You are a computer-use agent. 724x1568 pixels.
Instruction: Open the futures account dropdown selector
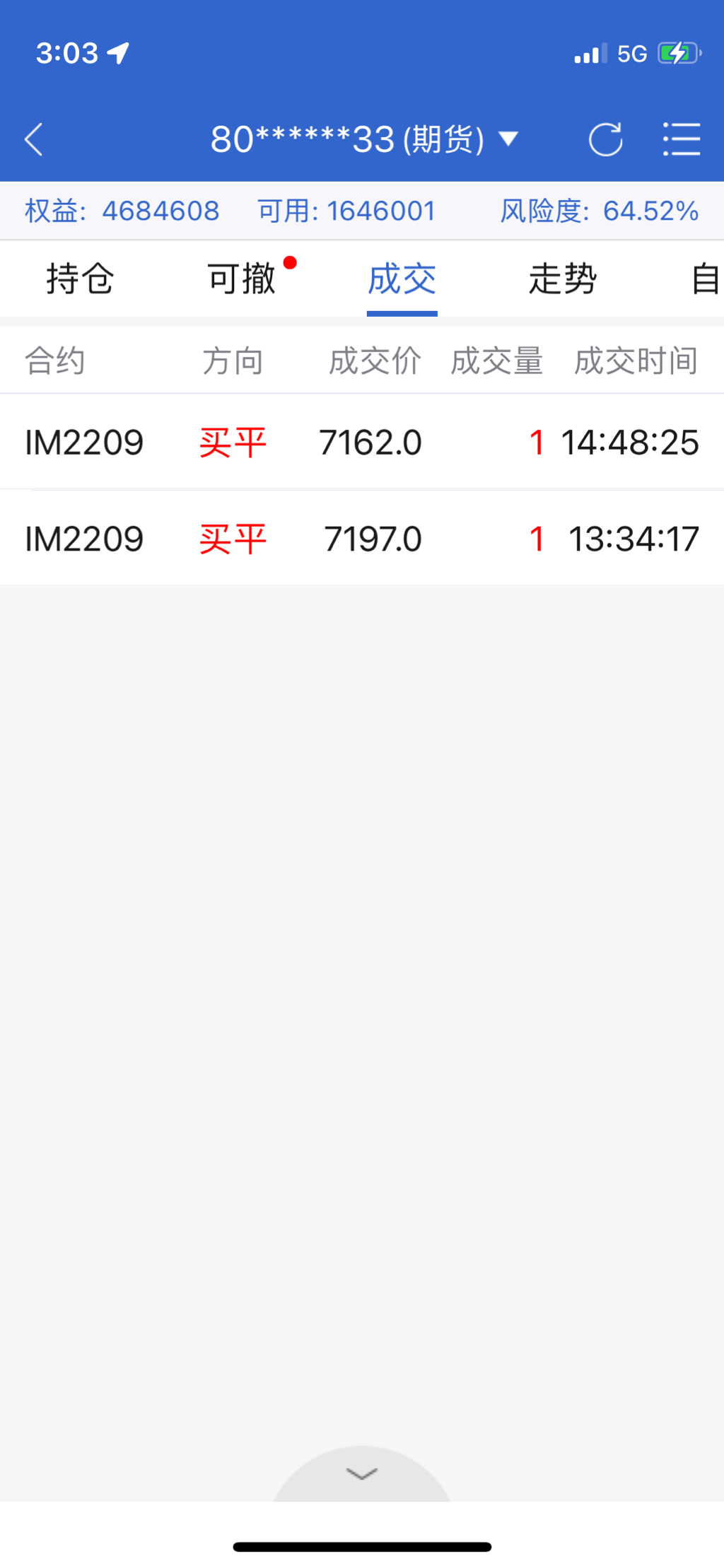[x=364, y=139]
